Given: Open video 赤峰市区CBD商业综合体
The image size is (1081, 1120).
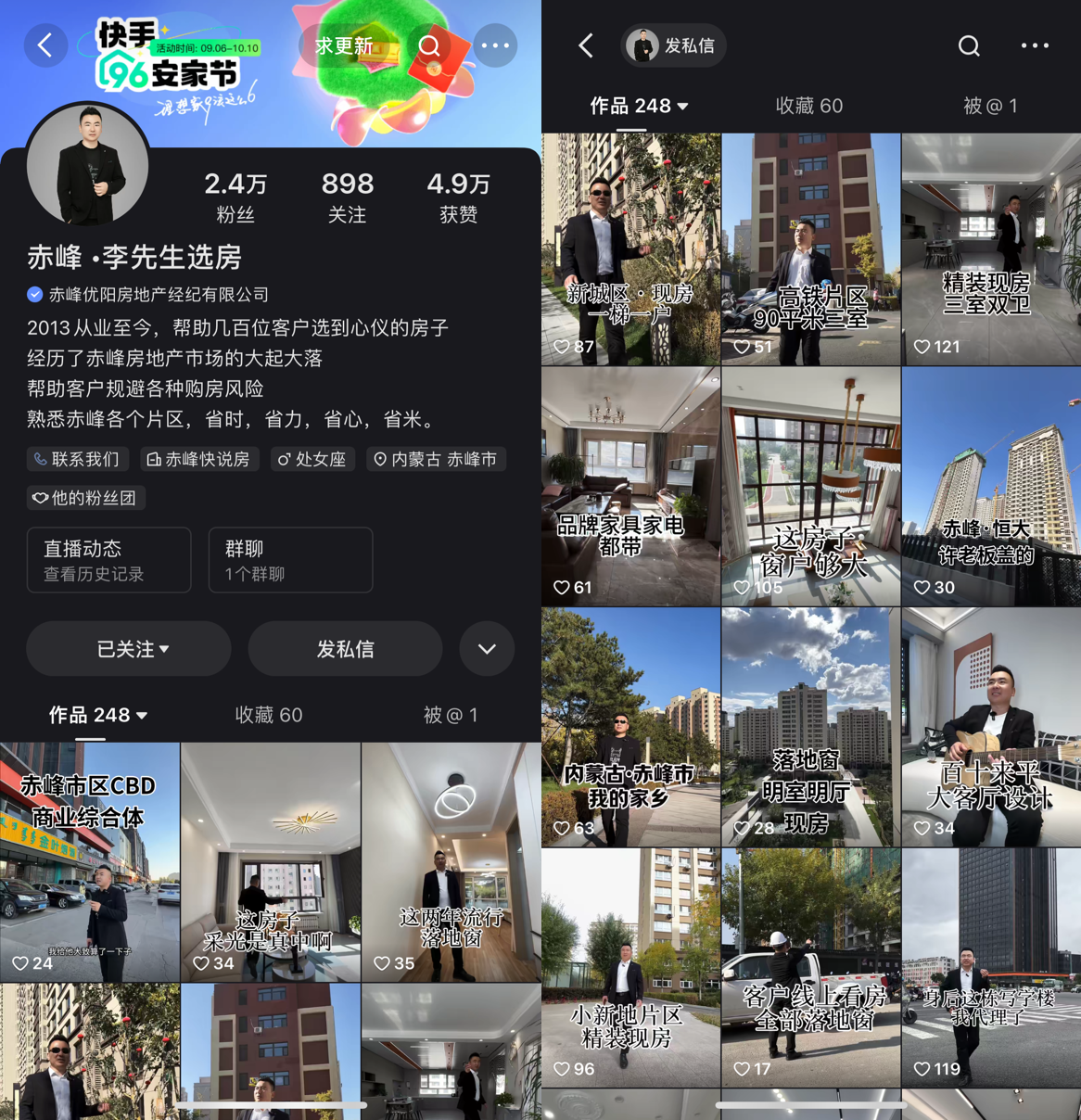Looking at the screenshot, I should point(90,861).
